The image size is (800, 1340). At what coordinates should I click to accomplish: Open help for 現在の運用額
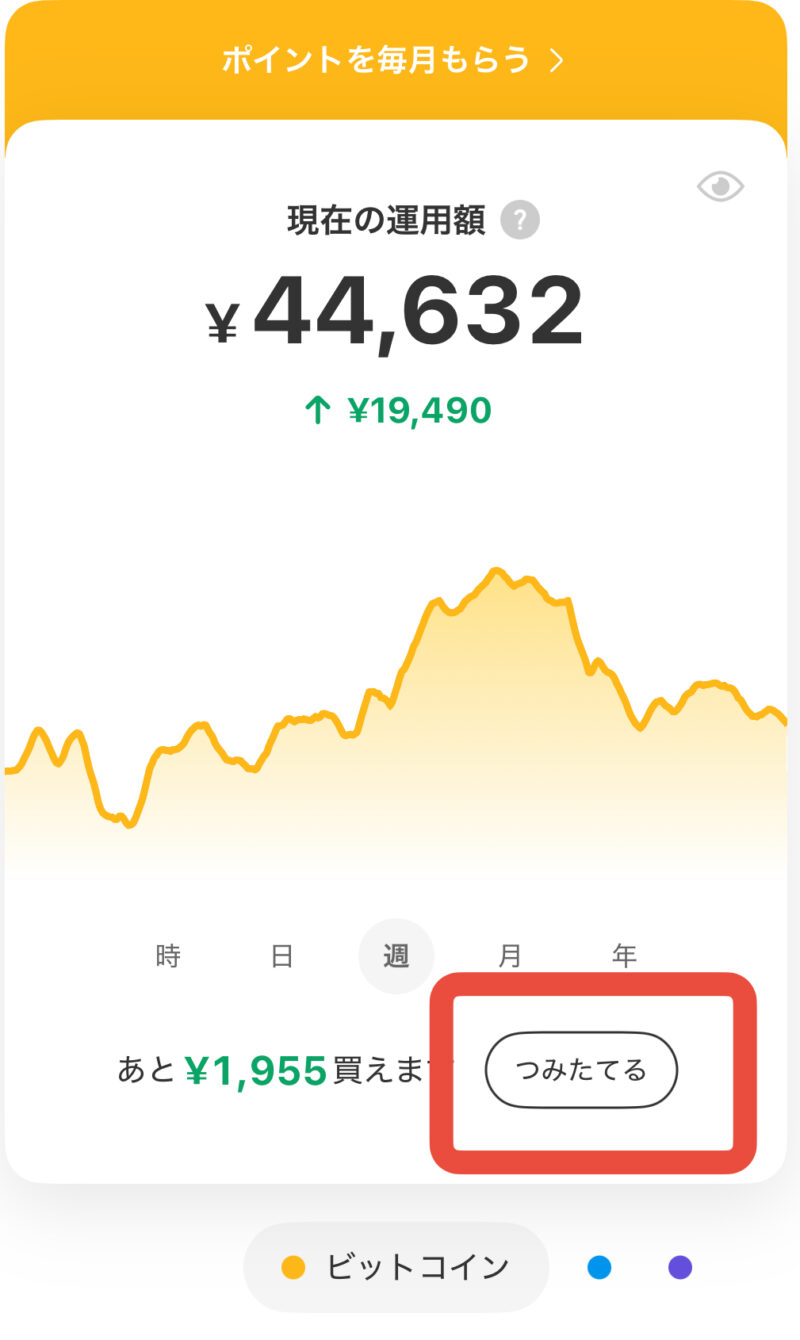520,220
